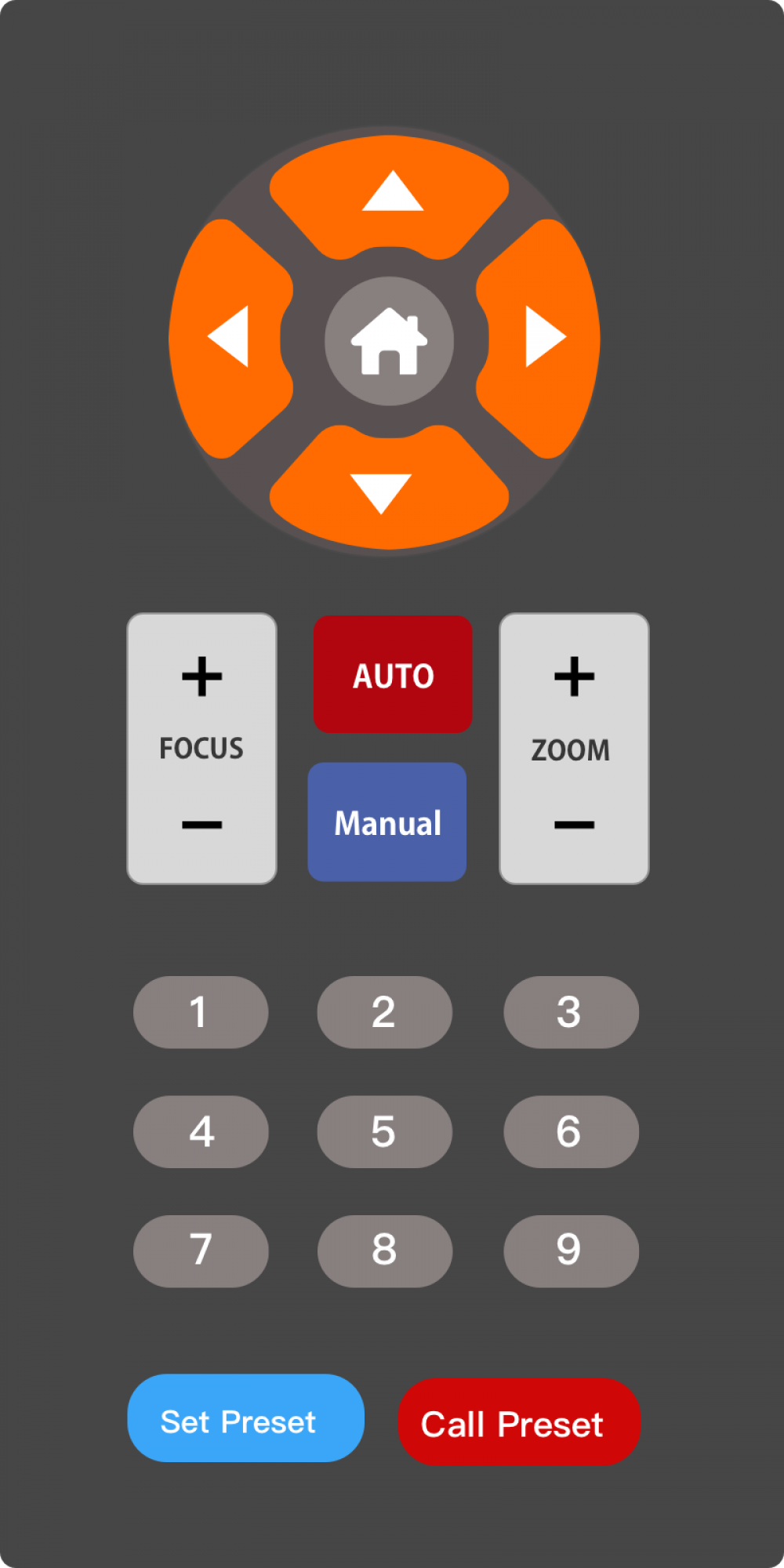Choose preset number 7

(x=201, y=1250)
